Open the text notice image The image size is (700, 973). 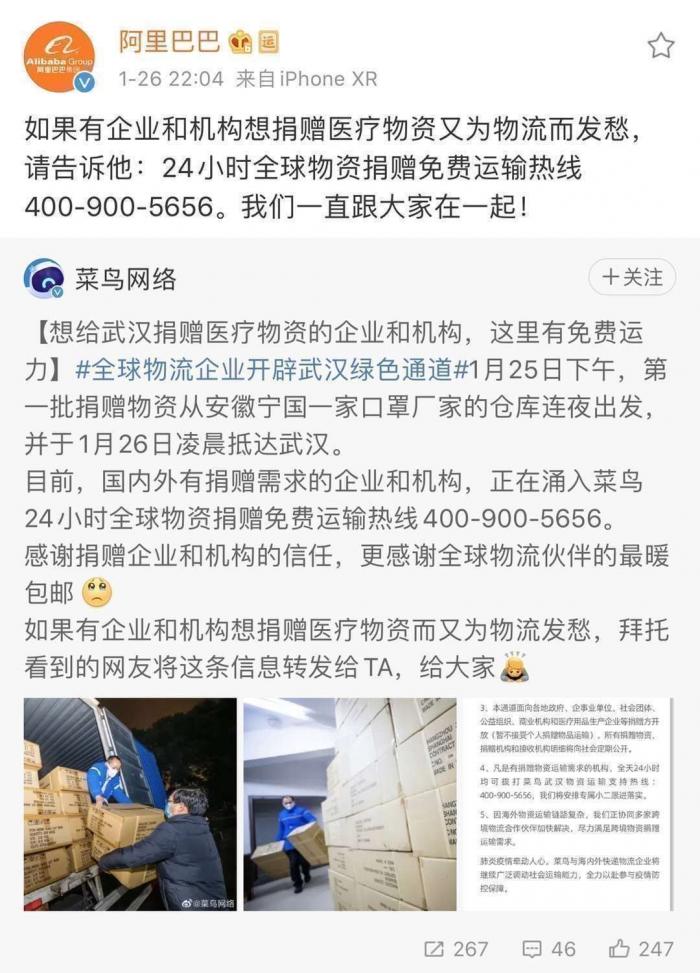[x=567, y=804]
